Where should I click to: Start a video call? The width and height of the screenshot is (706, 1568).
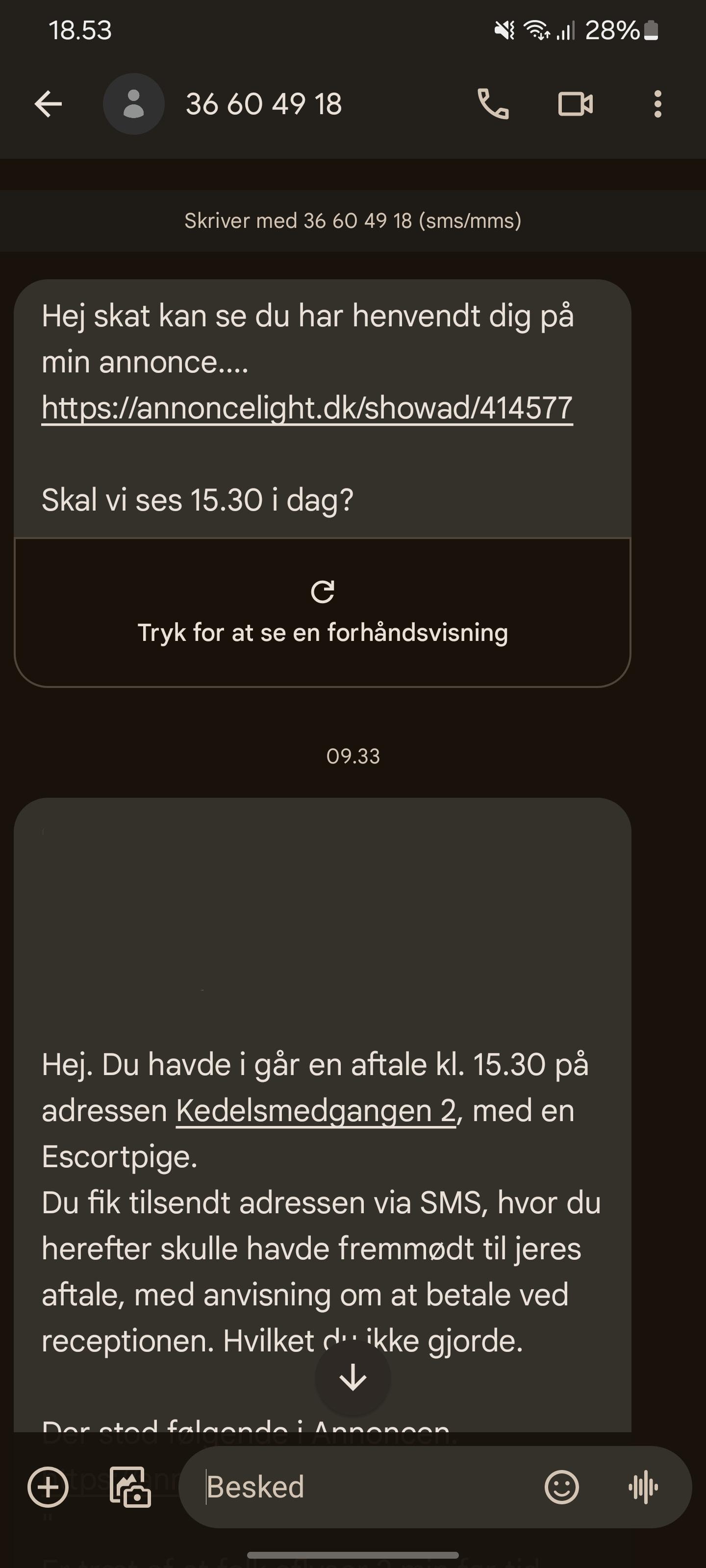point(576,104)
